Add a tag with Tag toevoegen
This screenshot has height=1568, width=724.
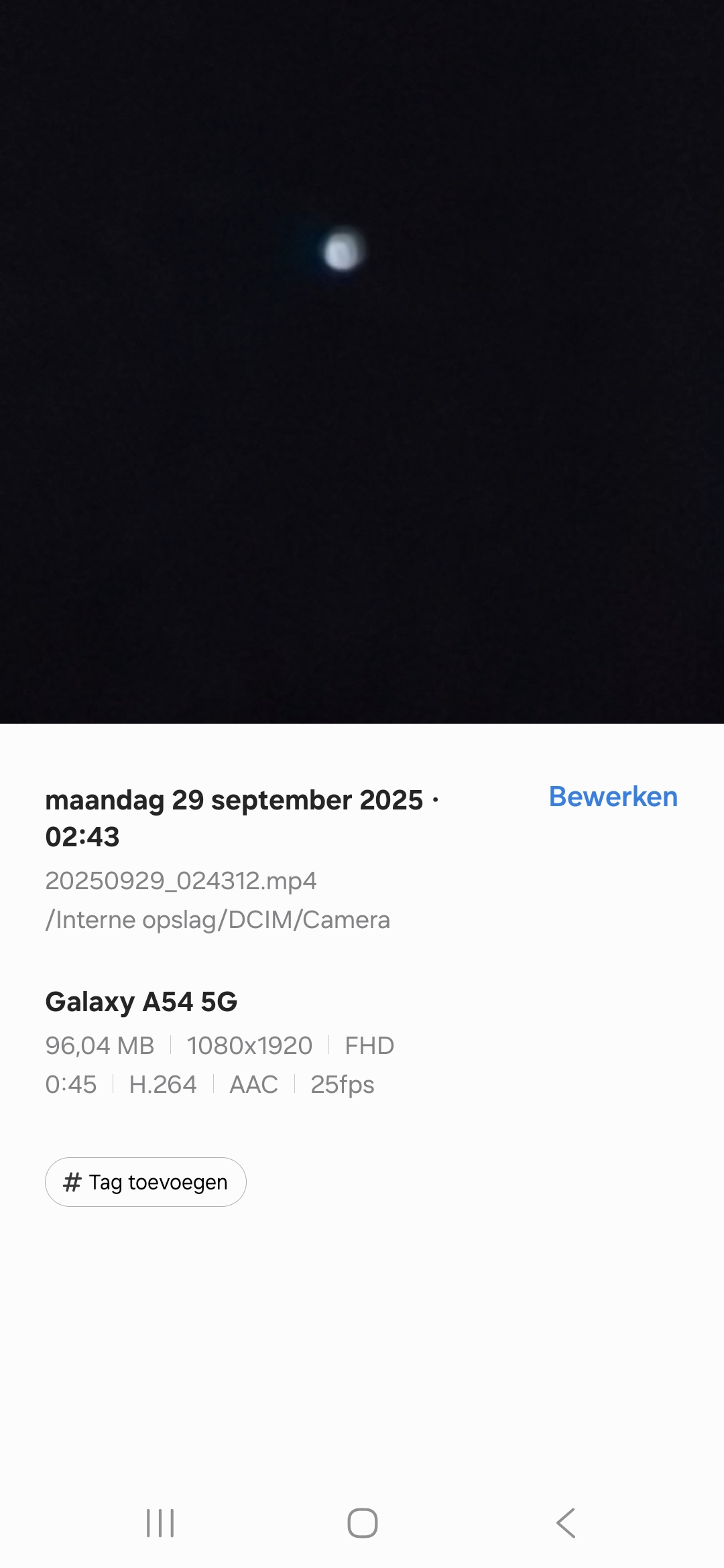click(145, 1182)
